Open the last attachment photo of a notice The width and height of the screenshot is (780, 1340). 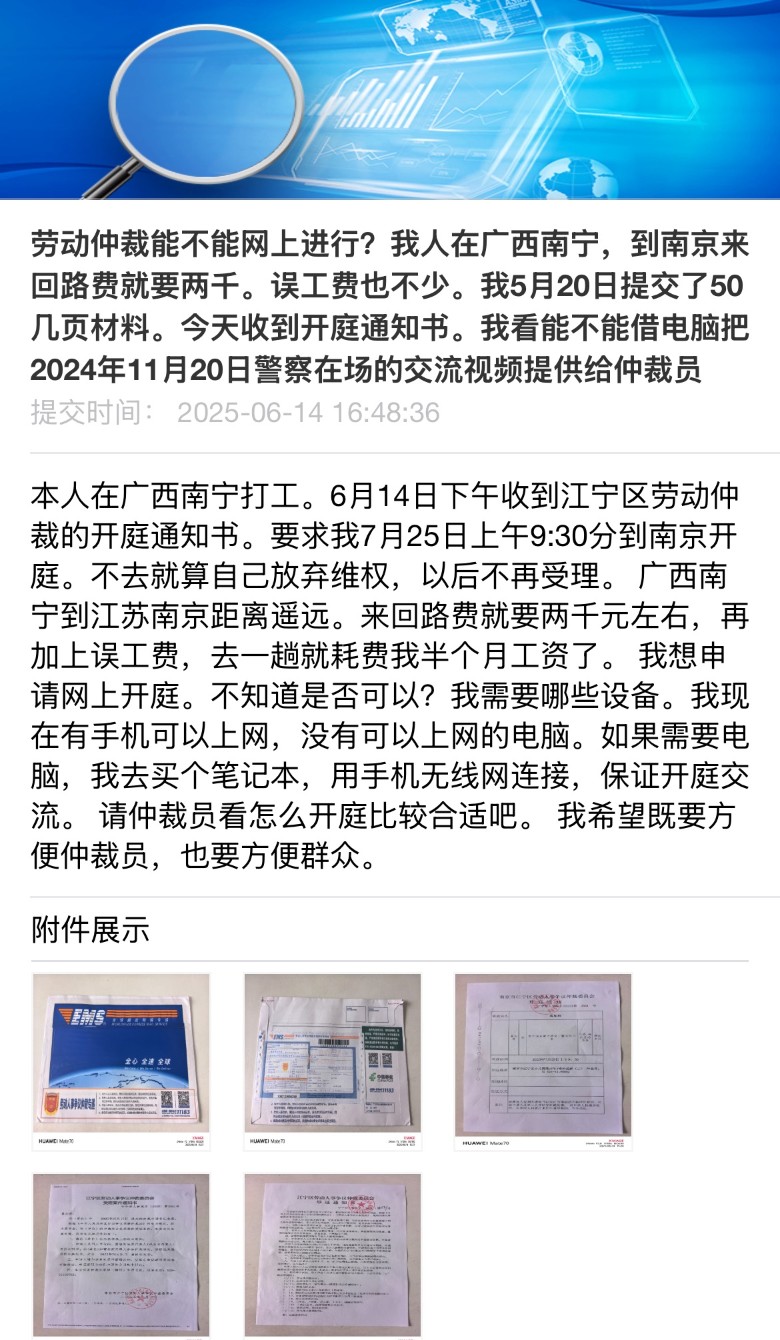(x=333, y=1255)
